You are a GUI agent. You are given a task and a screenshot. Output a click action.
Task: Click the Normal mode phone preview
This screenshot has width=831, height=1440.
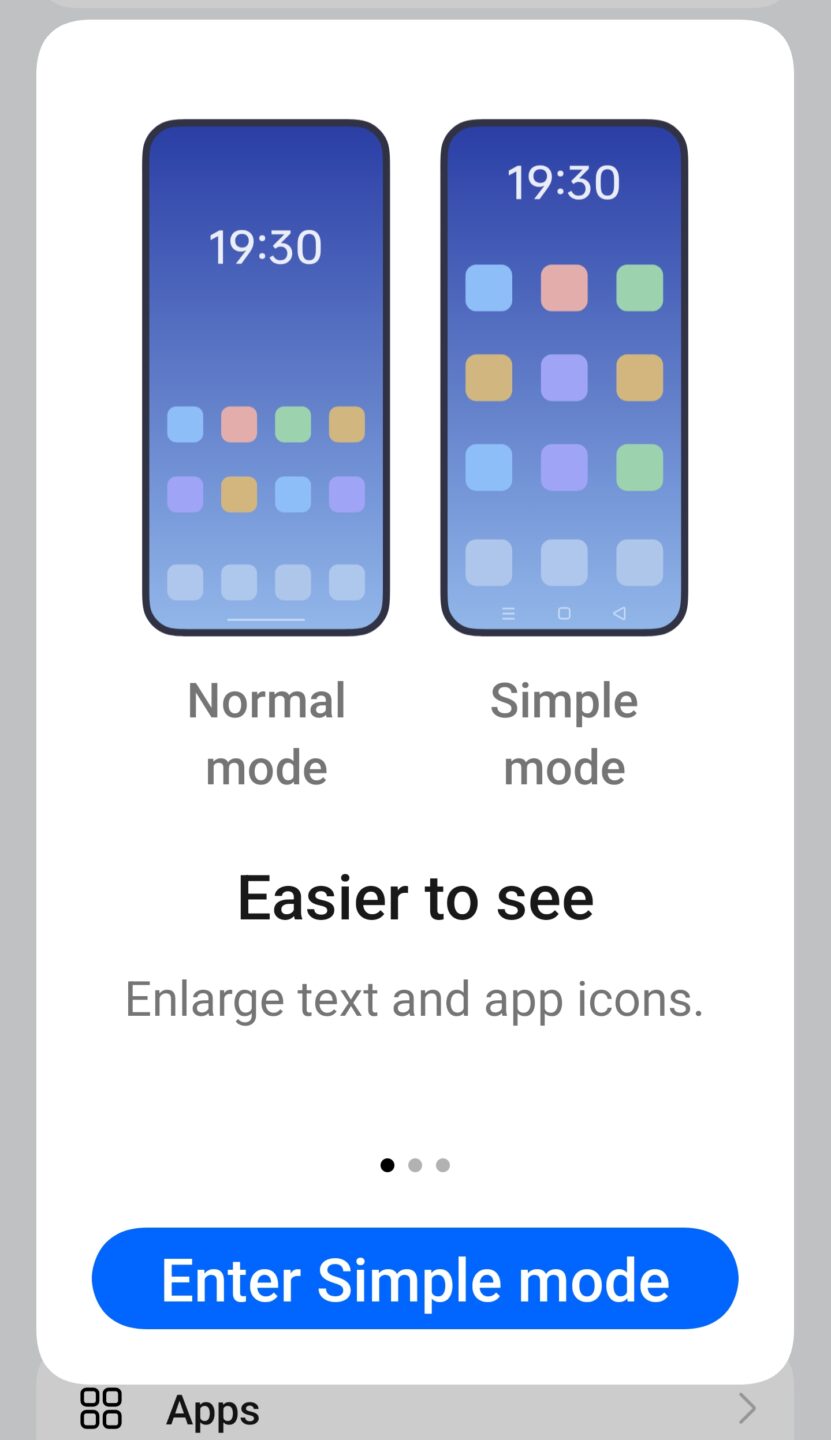pos(266,378)
